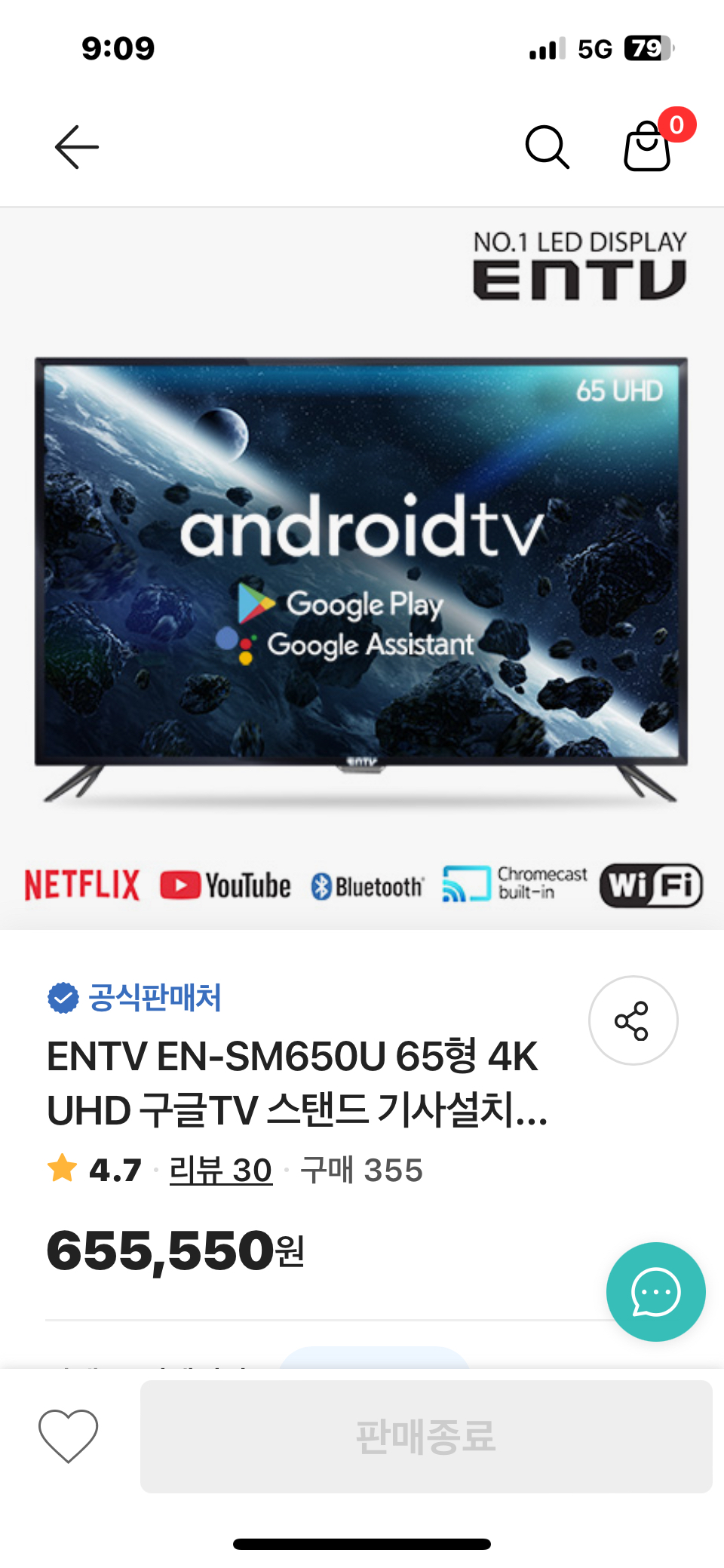This screenshot has height=1568, width=724.
Task: Tap the star rating icon showing 4.7
Action: [63, 1168]
